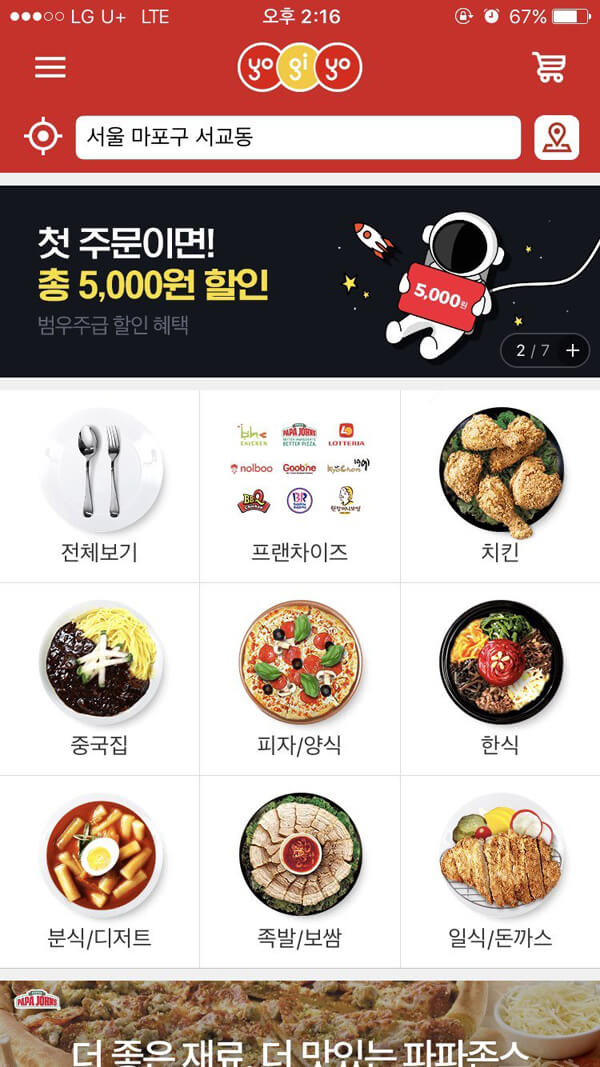Edit the address field 서울 마포구 서교동
600x1067 pixels.
point(298,137)
